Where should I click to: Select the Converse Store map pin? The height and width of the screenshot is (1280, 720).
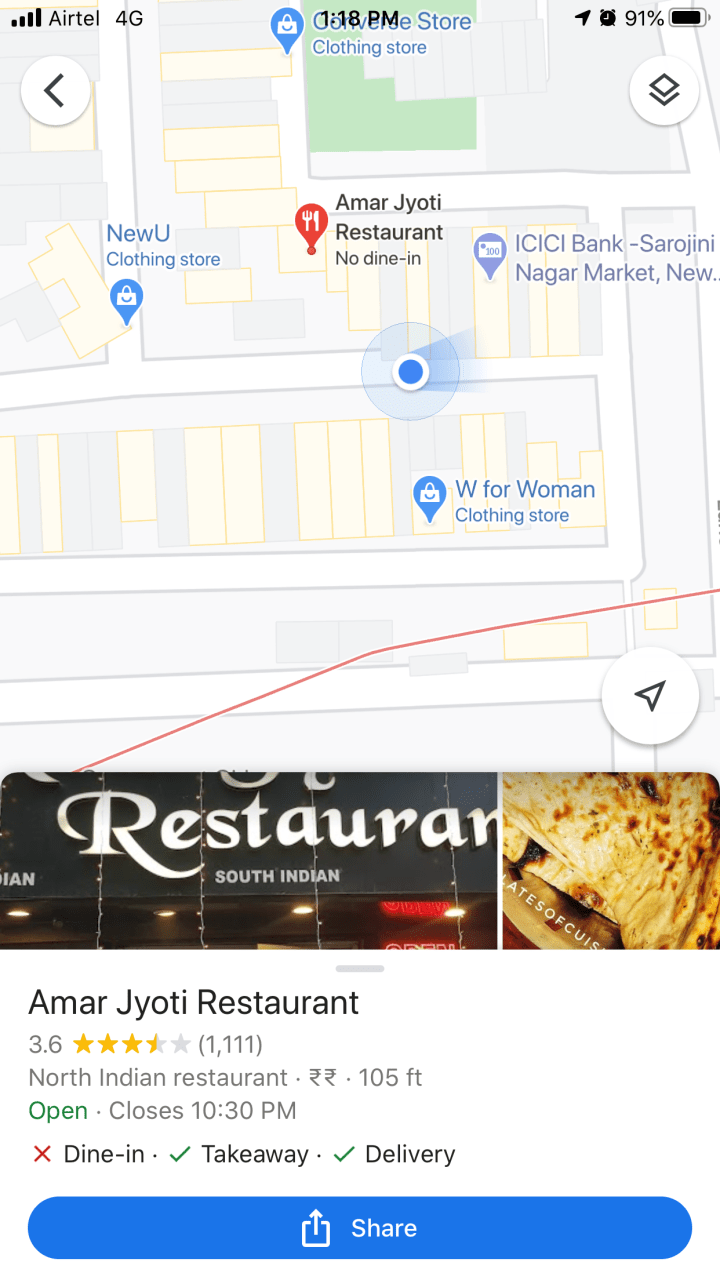(288, 30)
